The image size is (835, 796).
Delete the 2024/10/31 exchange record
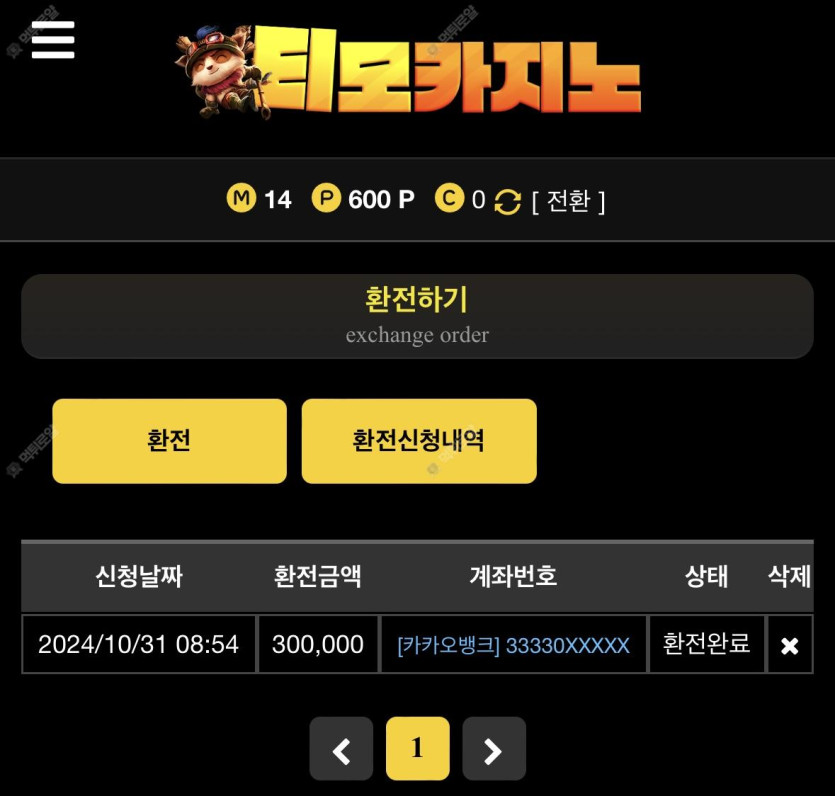[x=789, y=645]
